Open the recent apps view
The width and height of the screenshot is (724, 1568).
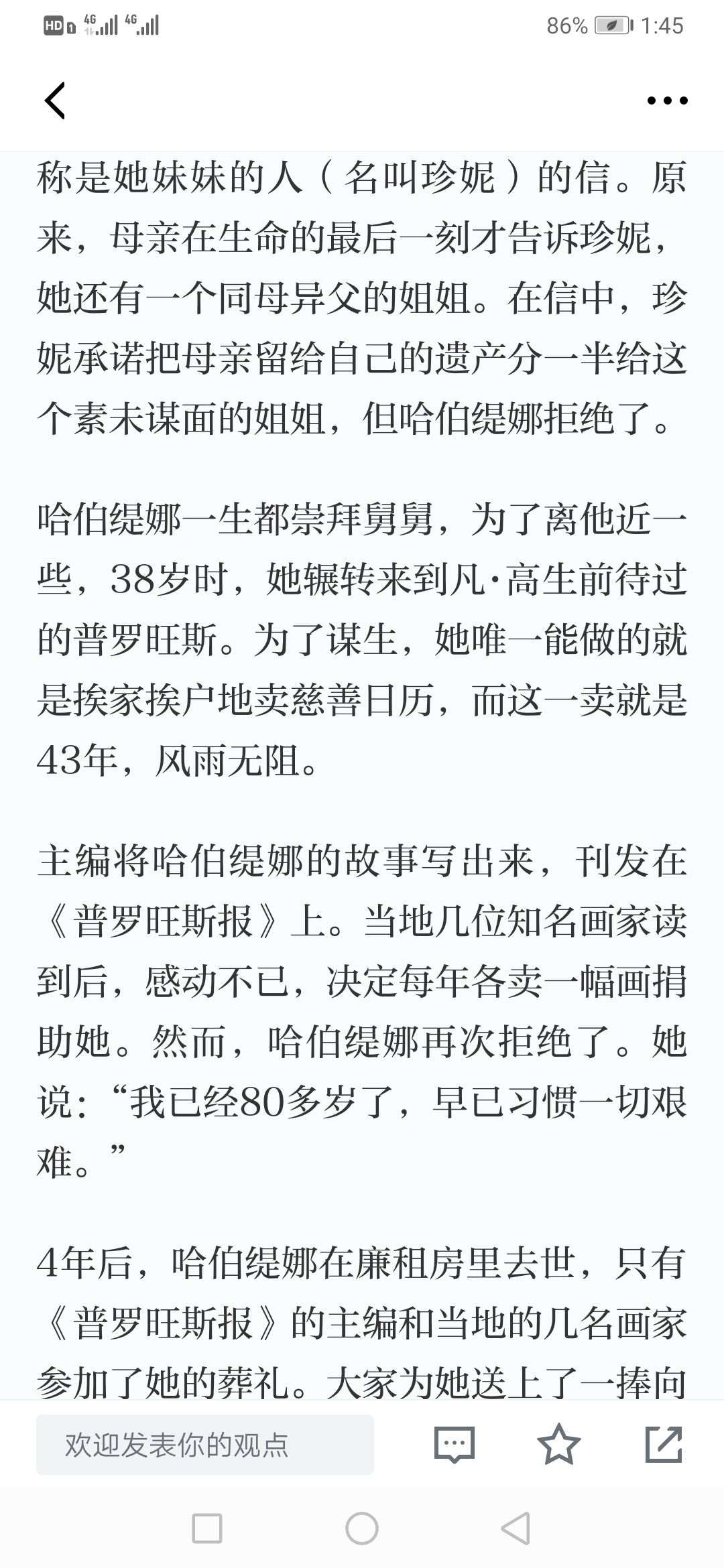pyautogui.click(x=207, y=1529)
